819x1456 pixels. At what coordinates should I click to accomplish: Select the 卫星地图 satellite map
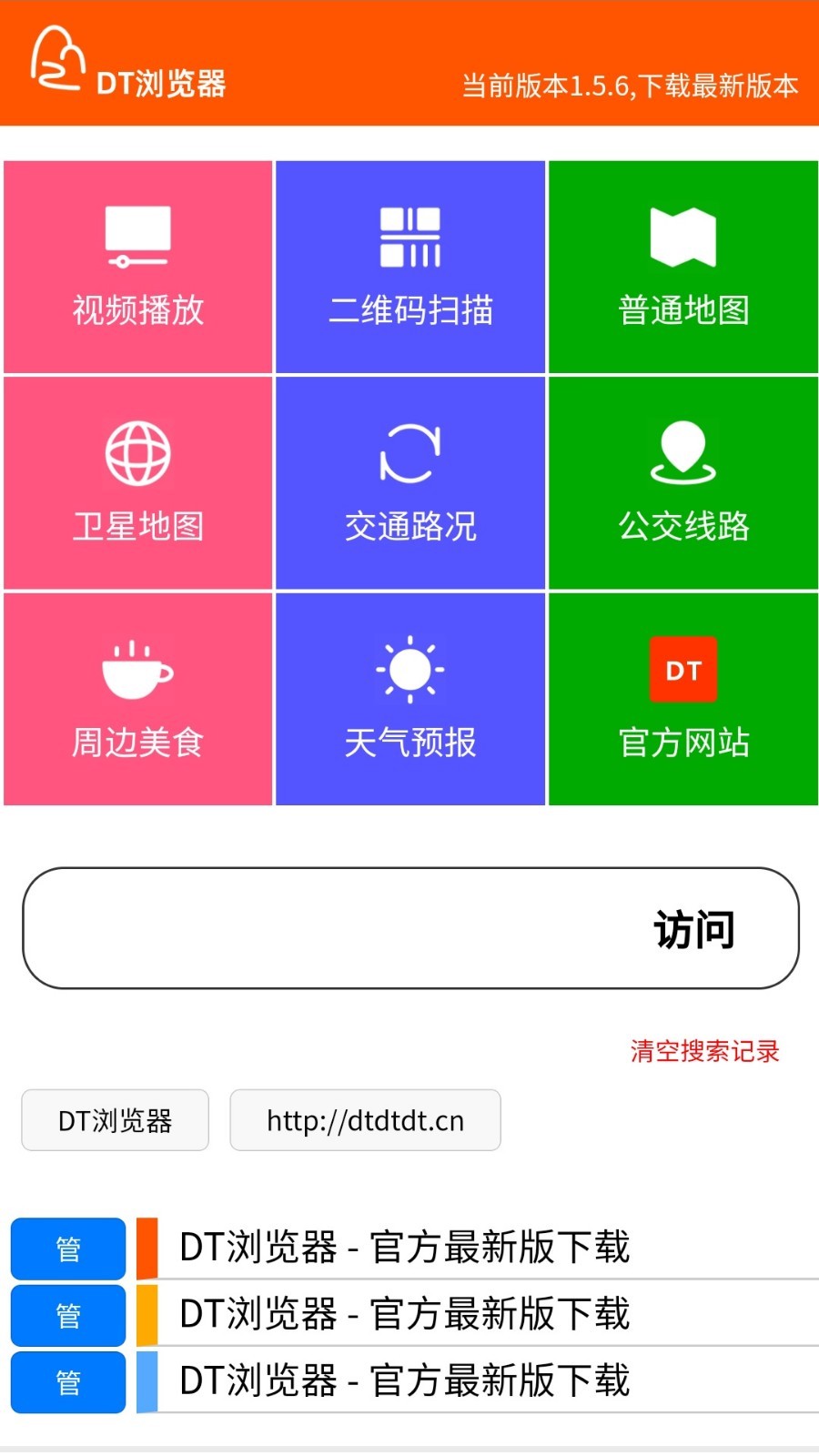(138, 483)
